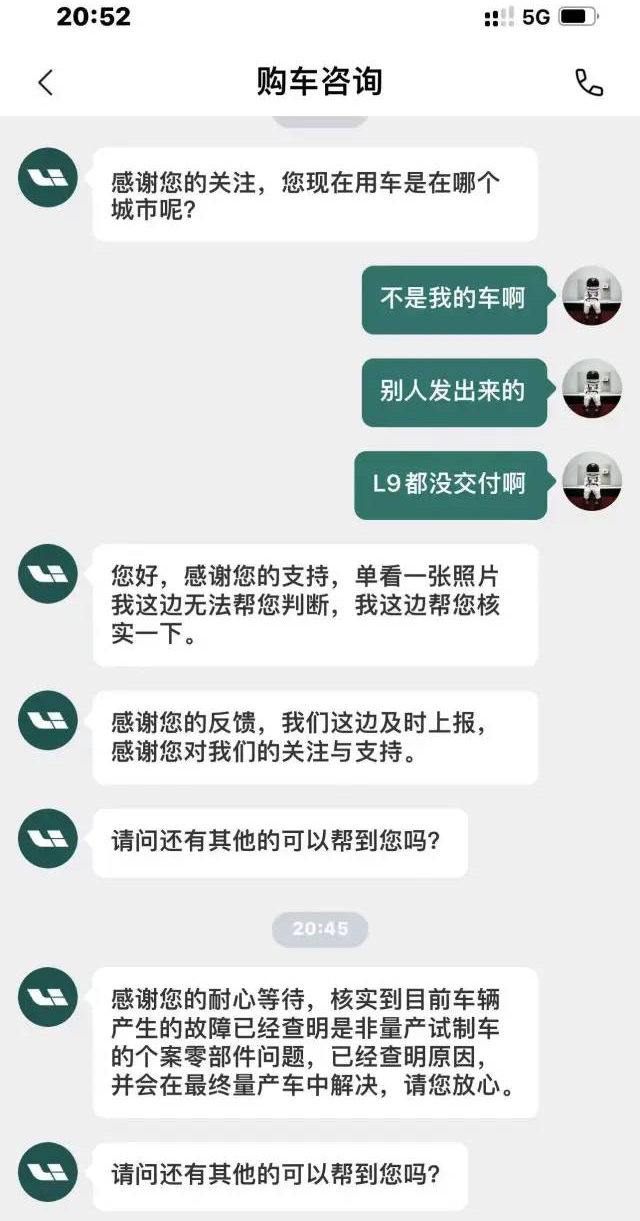Open the Li Auto avatar beside the 城市 question
The height and width of the screenshot is (1221, 640).
click(x=48, y=178)
